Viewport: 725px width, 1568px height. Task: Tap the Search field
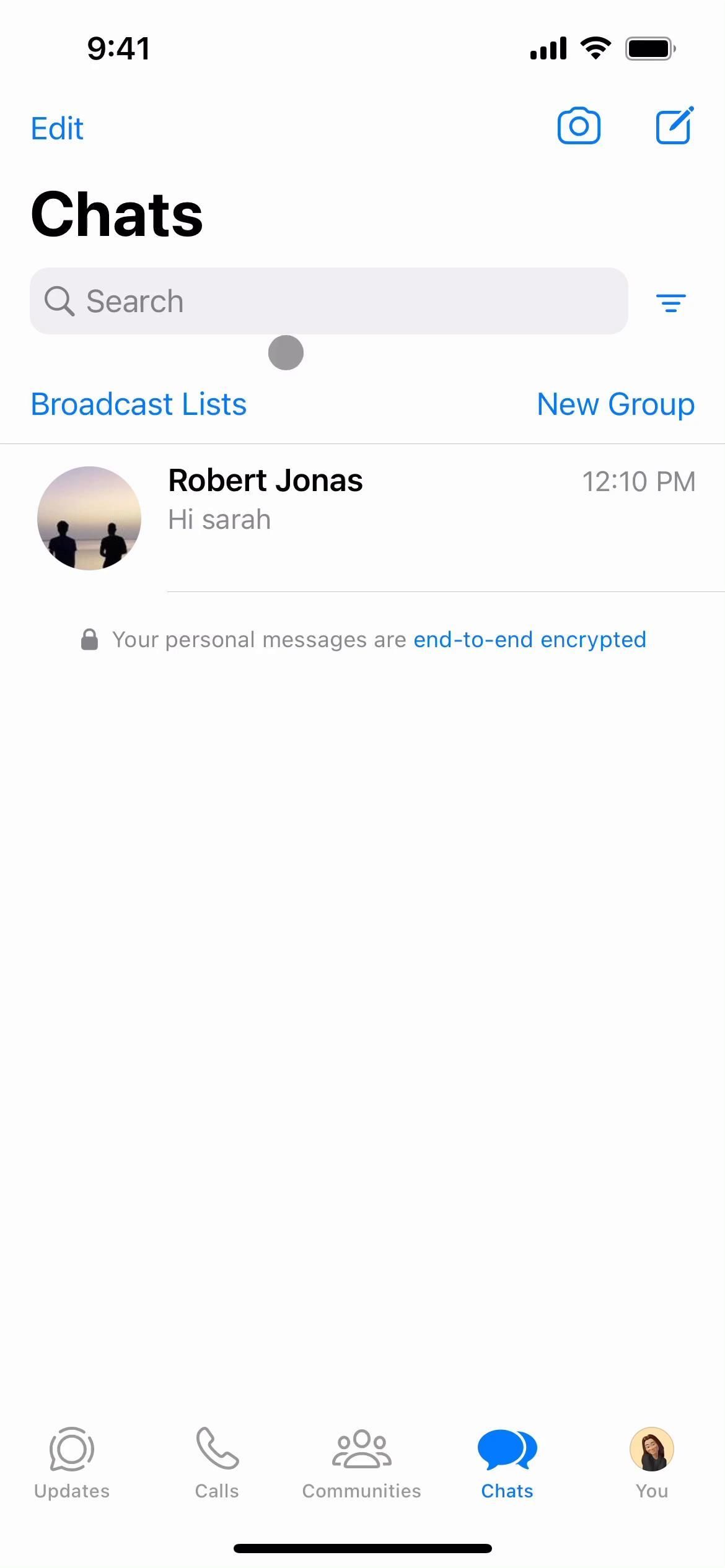[328, 302]
